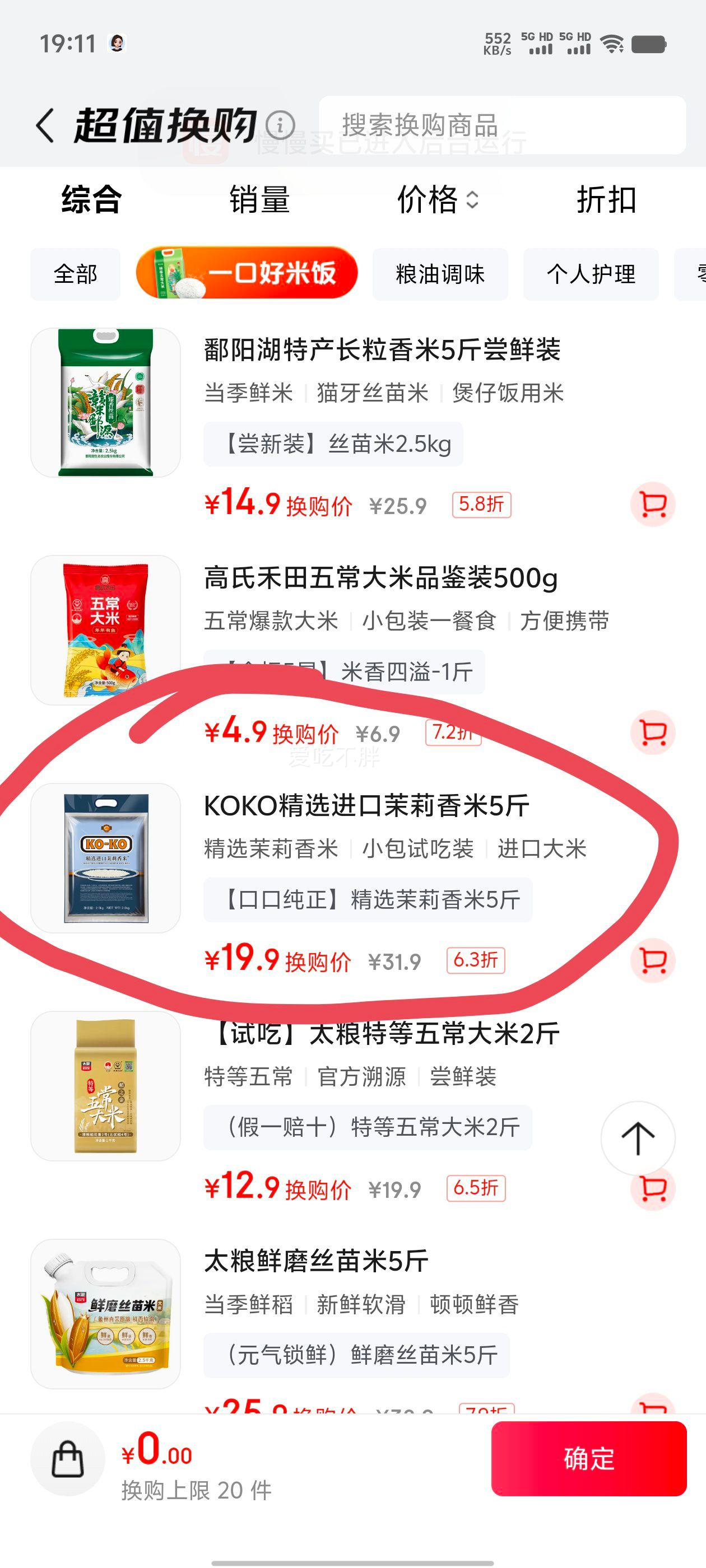Screen dimensions: 706x1568
Task: Select the 全部 filter chip
Action: [75, 273]
